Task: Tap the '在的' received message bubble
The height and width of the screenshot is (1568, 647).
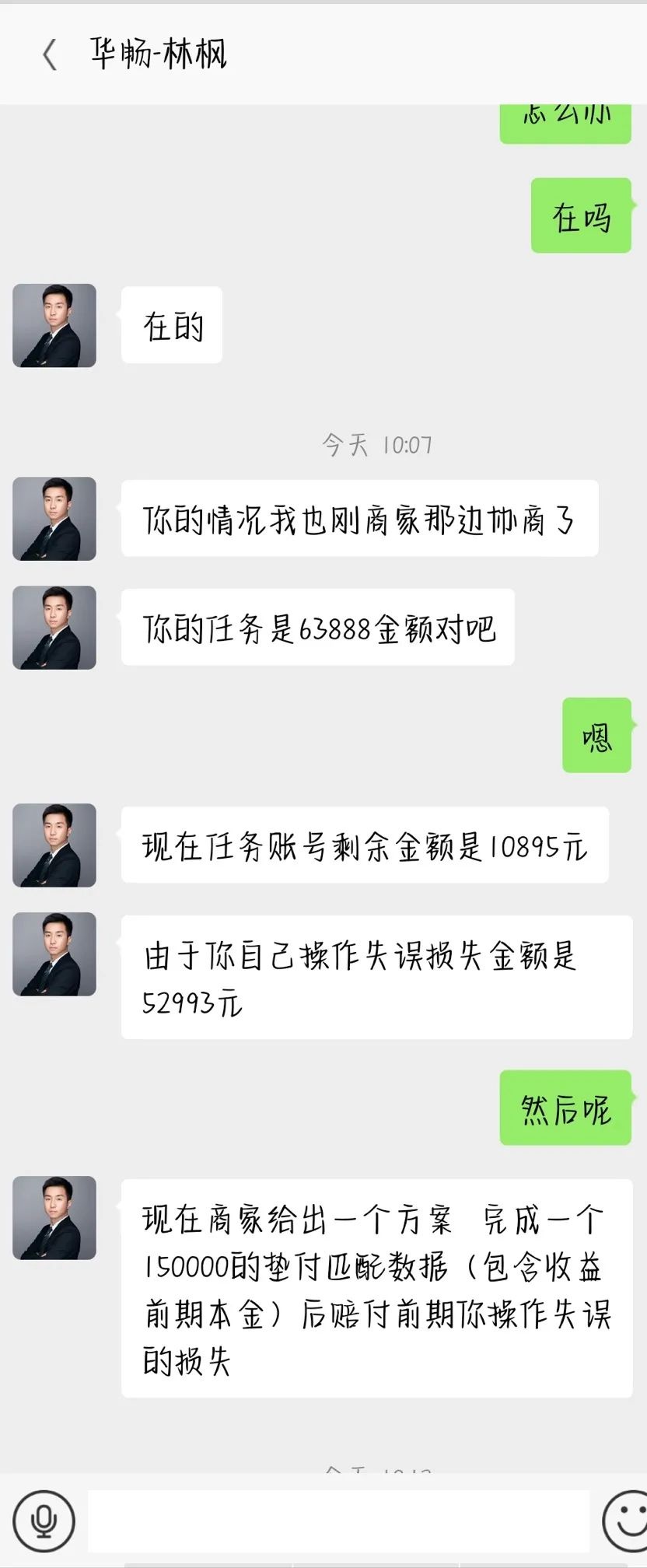Action: (172, 325)
